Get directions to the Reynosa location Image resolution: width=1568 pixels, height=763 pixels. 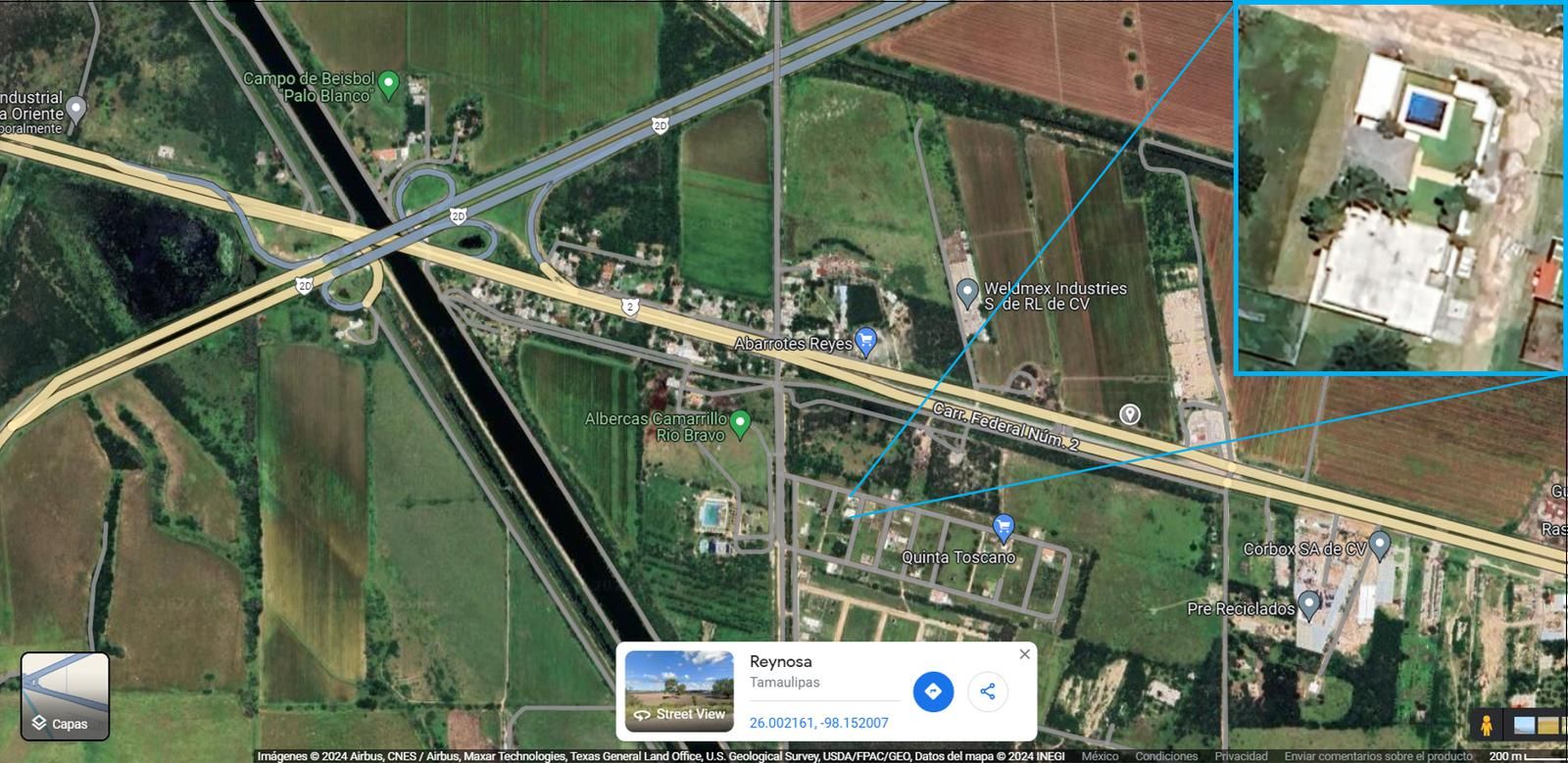point(933,691)
